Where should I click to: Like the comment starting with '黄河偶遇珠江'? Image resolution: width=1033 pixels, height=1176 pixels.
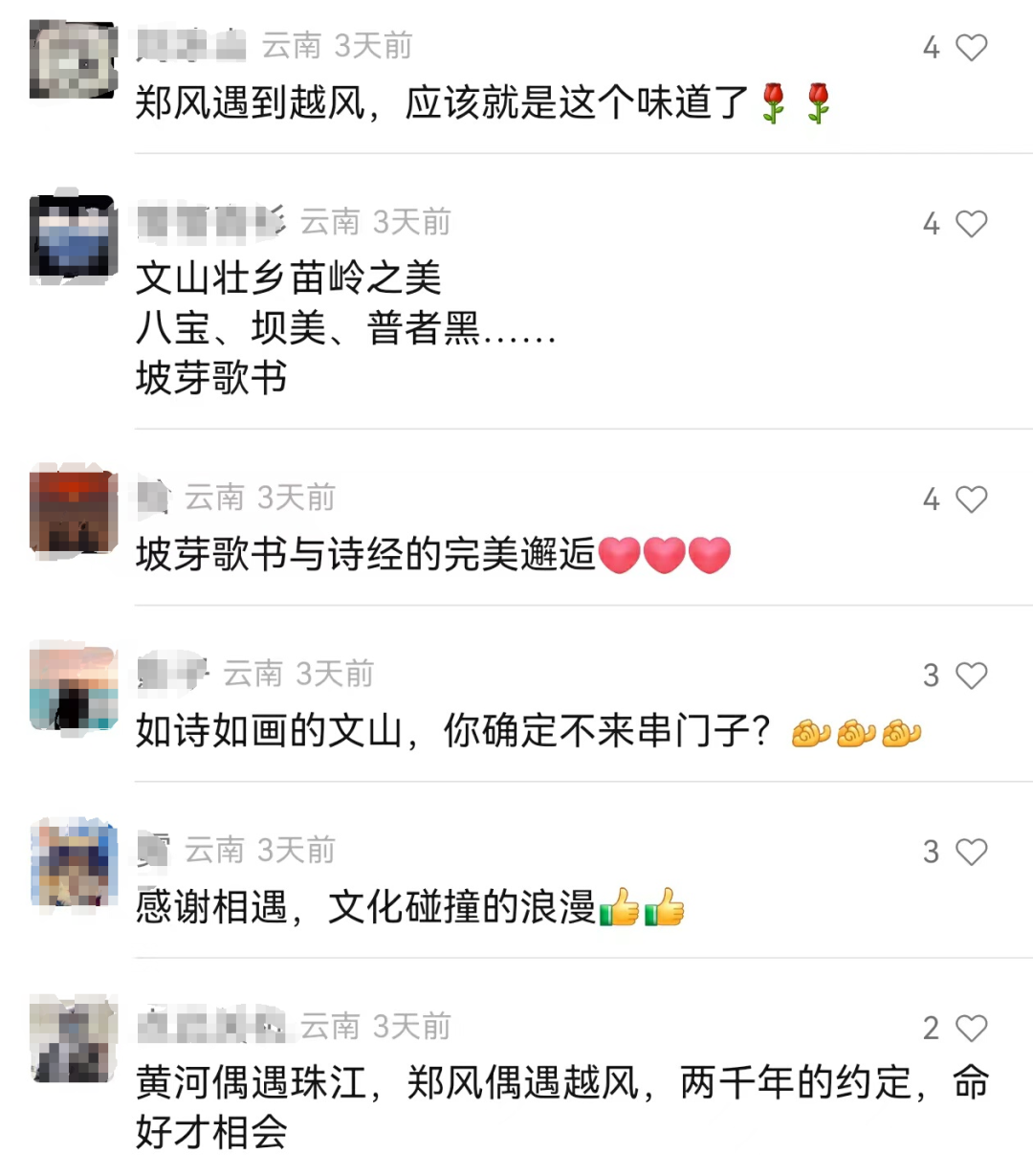pyautogui.click(x=971, y=1029)
